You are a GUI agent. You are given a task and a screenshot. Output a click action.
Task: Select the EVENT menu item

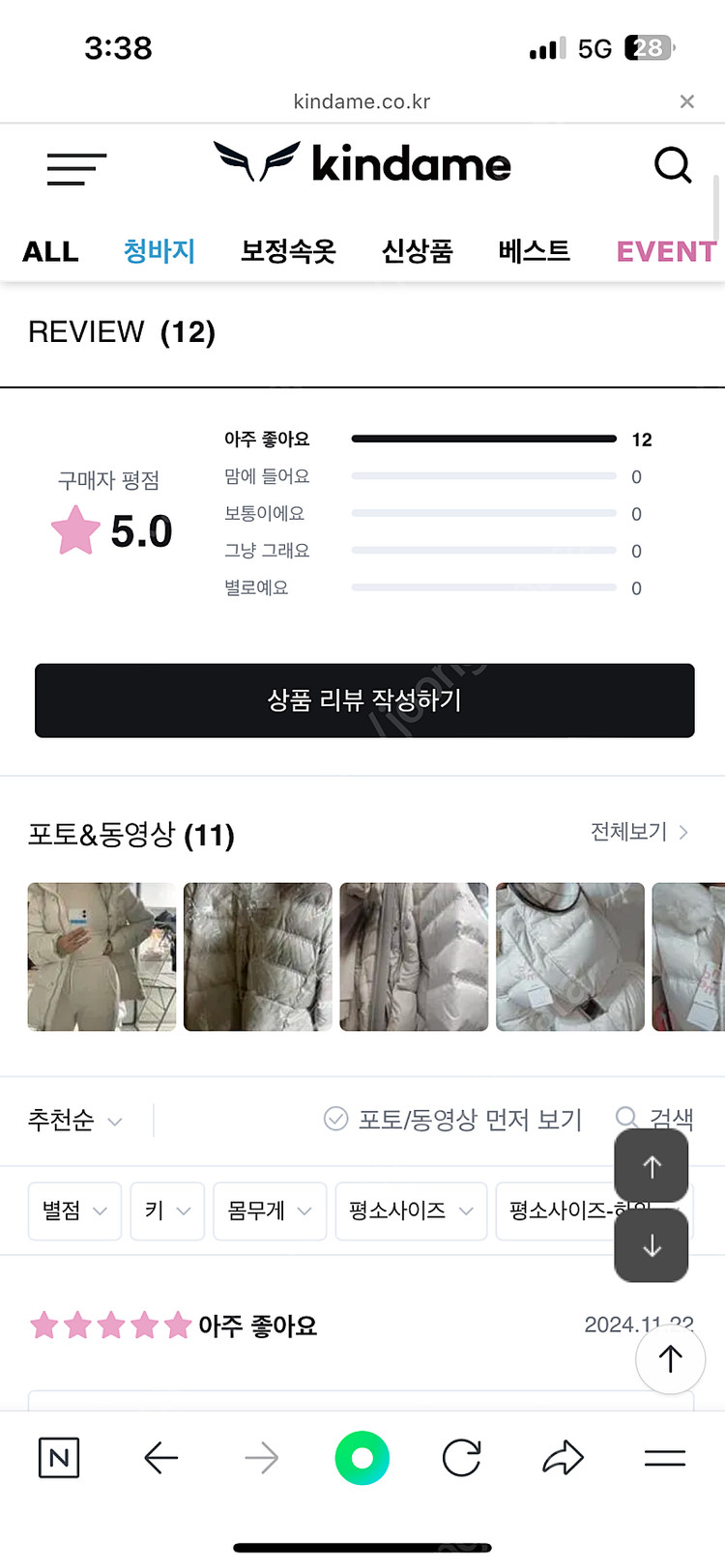pos(666,250)
